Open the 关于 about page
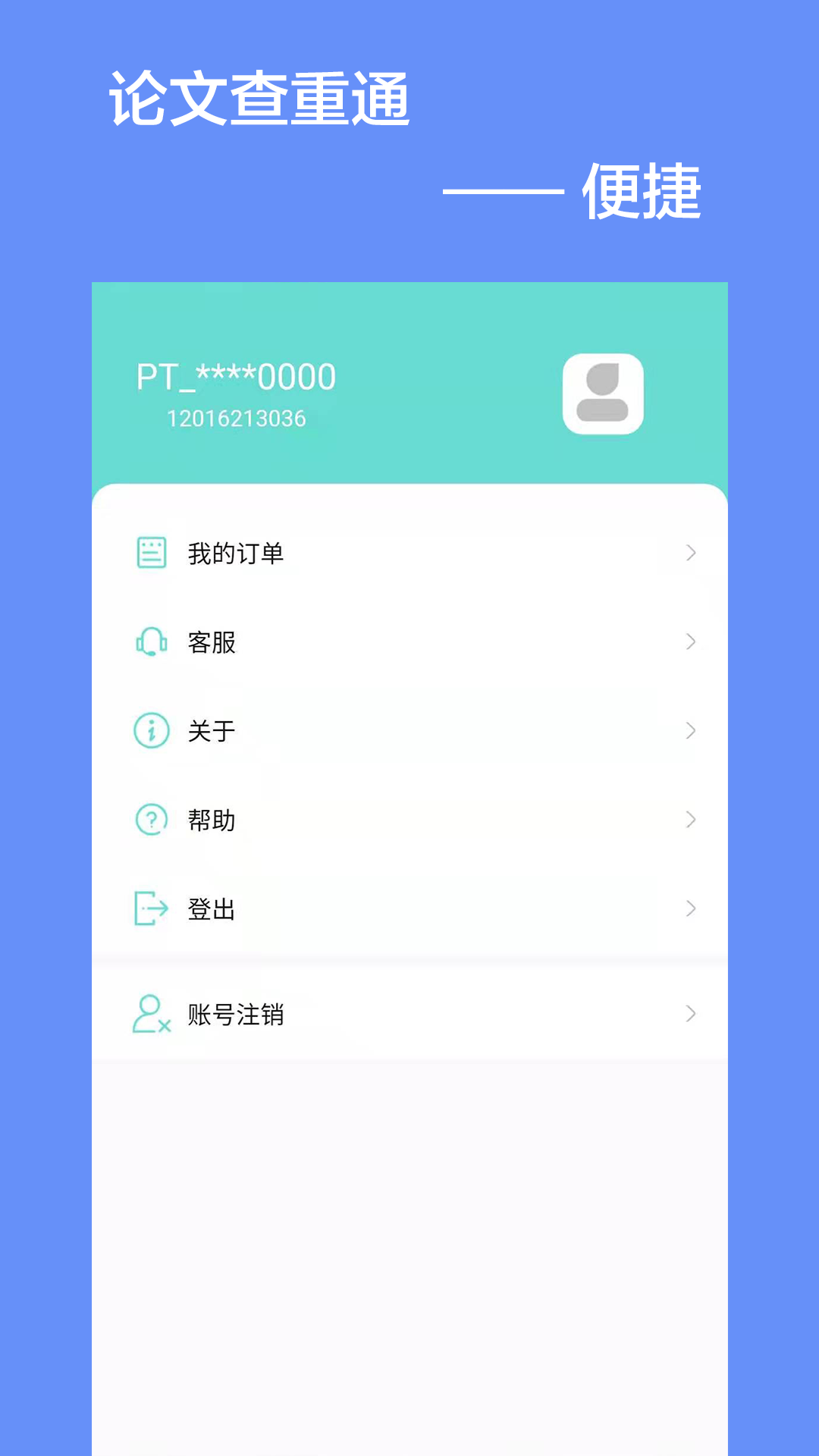This screenshot has width=819, height=1456. coord(212,730)
